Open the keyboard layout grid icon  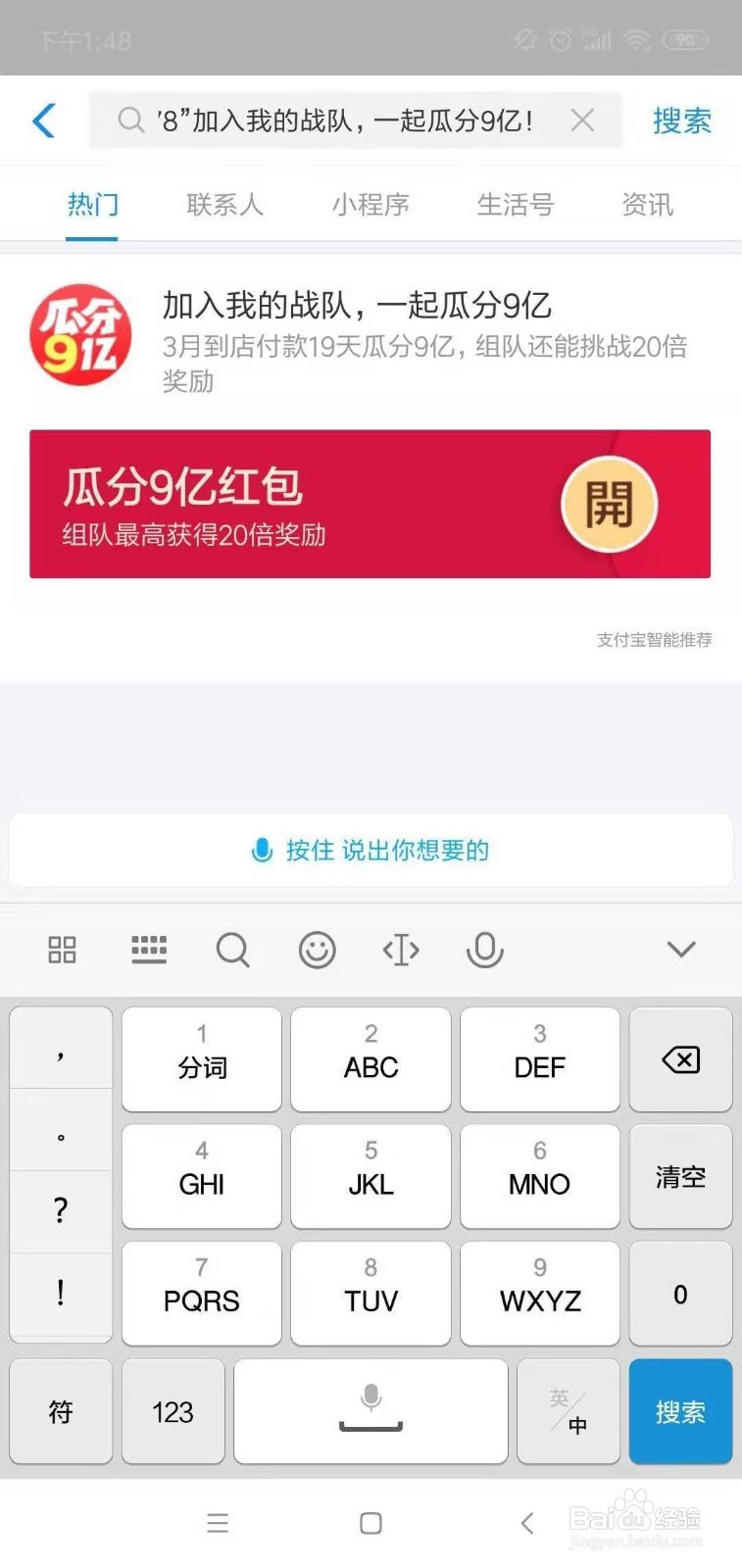(62, 950)
